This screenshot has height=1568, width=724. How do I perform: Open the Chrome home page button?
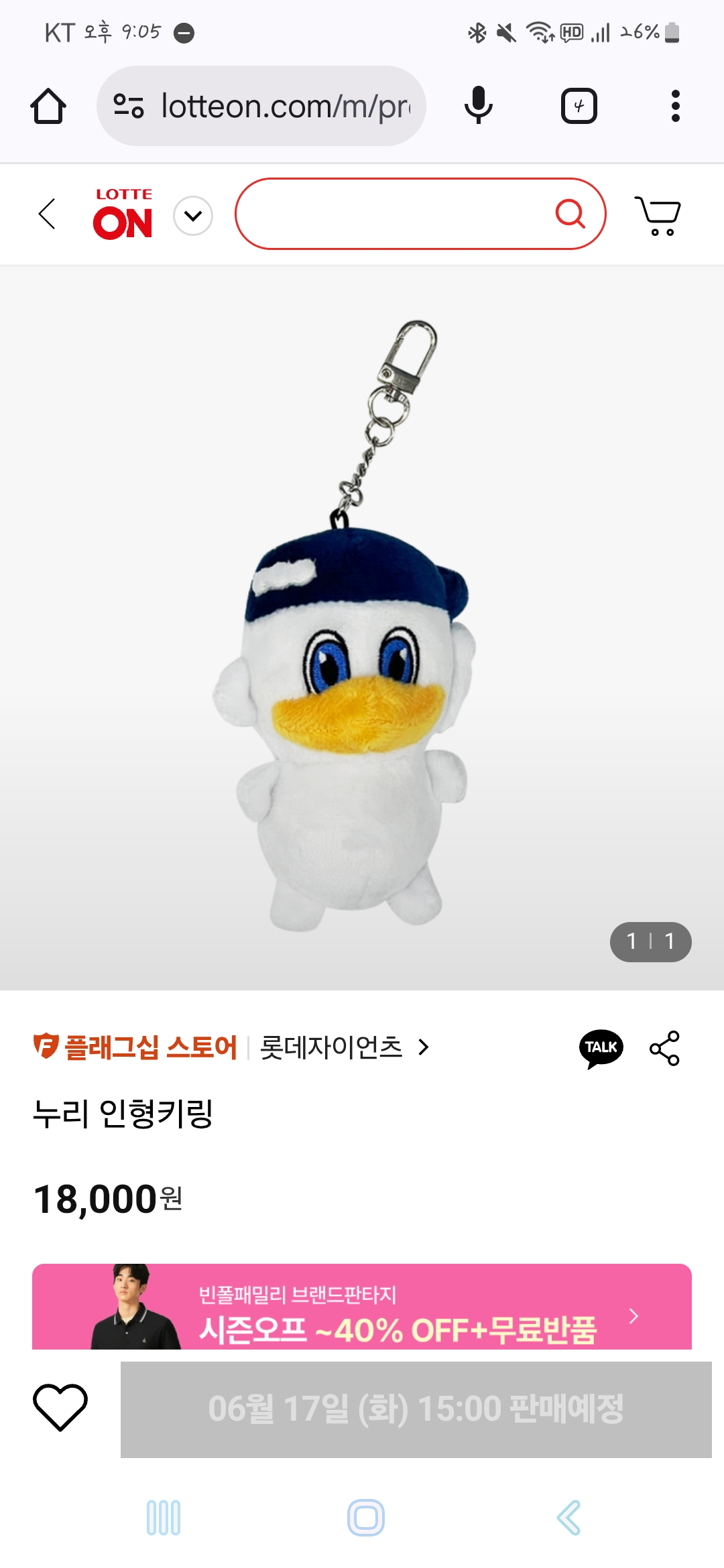click(48, 106)
